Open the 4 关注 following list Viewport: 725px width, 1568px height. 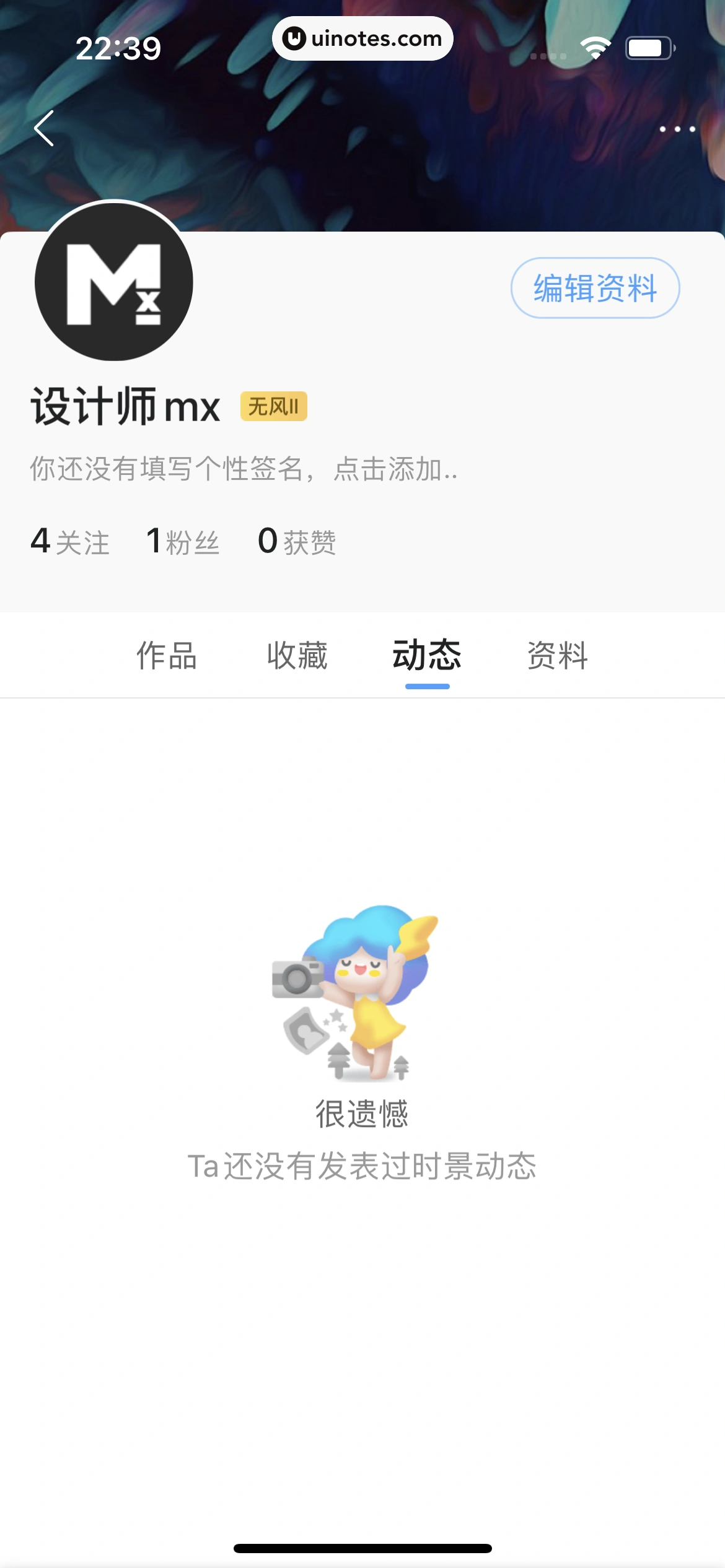point(69,541)
